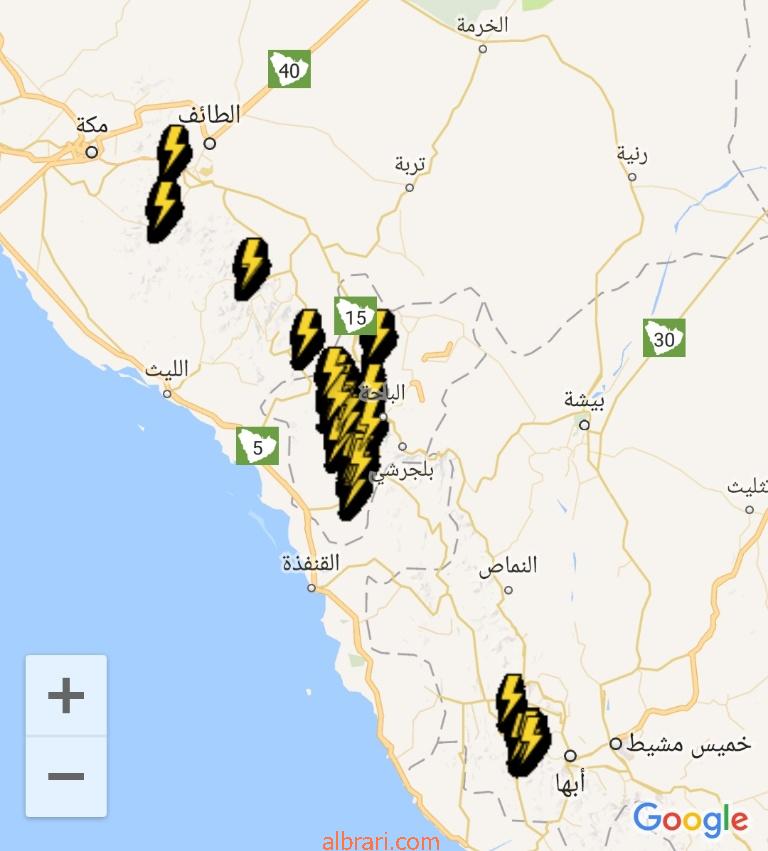Zoom in on the map
This screenshot has width=768, height=851.
tap(66, 695)
